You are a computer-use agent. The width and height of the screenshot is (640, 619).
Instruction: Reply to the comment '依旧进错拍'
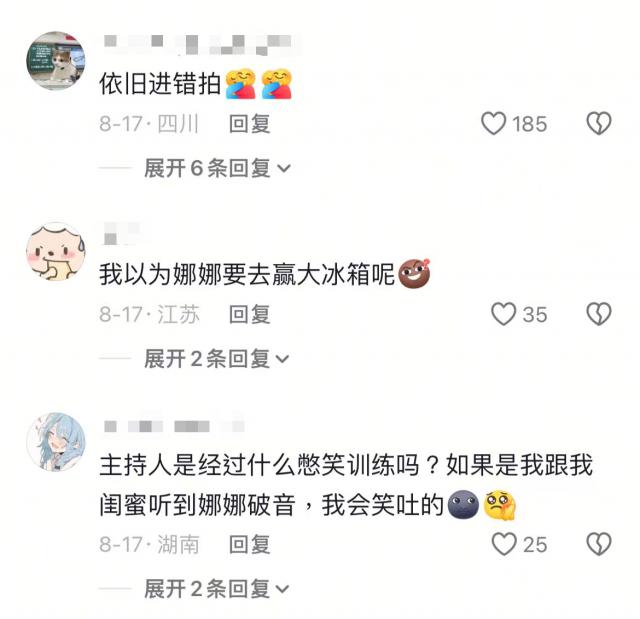(x=250, y=124)
